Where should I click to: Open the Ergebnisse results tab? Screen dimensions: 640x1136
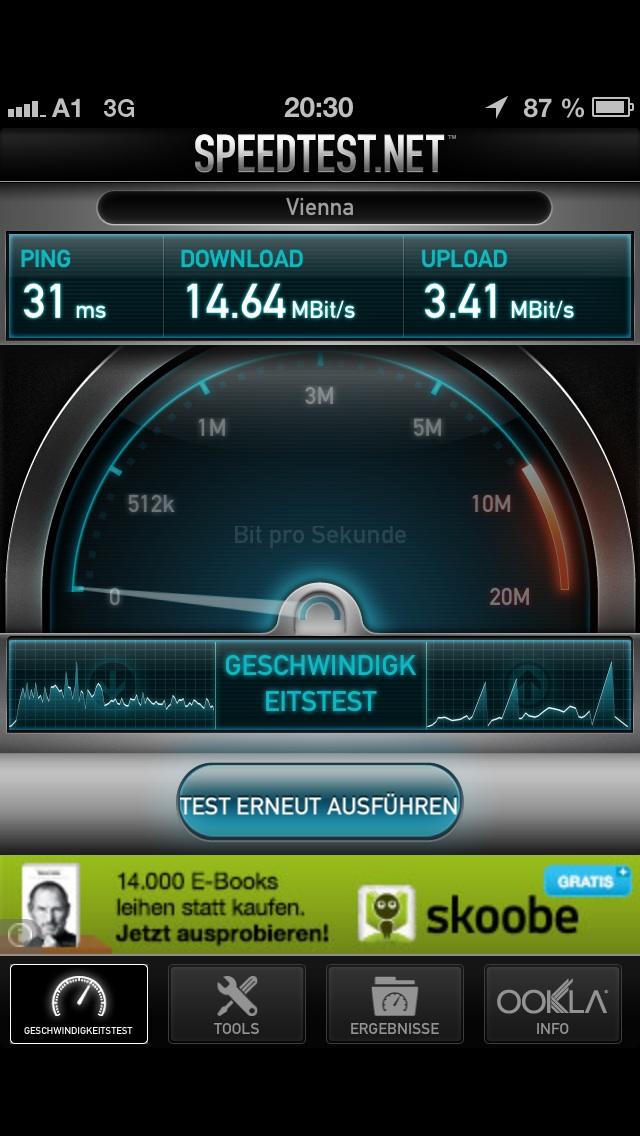[394, 1004]
